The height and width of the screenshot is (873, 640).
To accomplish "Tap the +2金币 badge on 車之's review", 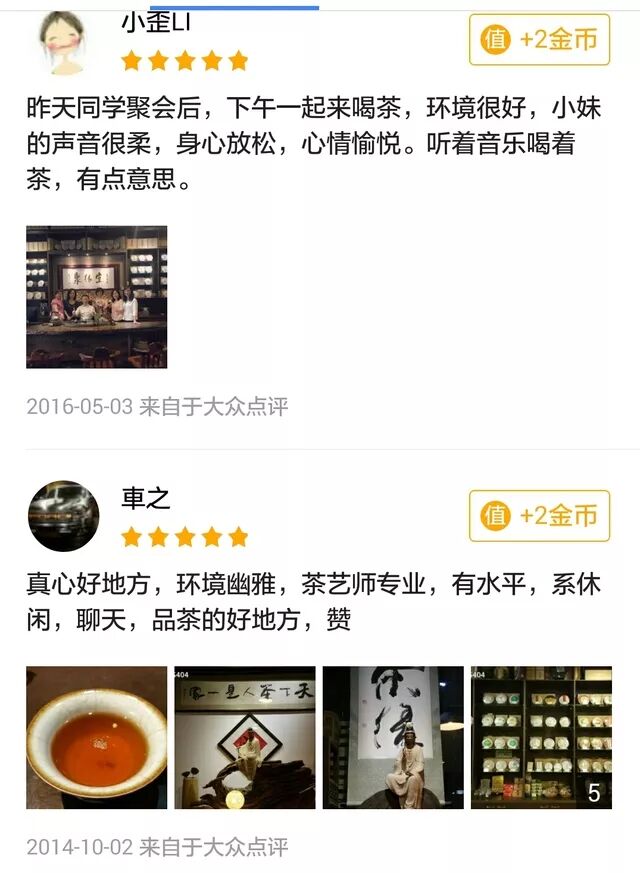I will (x=539, y=516).
